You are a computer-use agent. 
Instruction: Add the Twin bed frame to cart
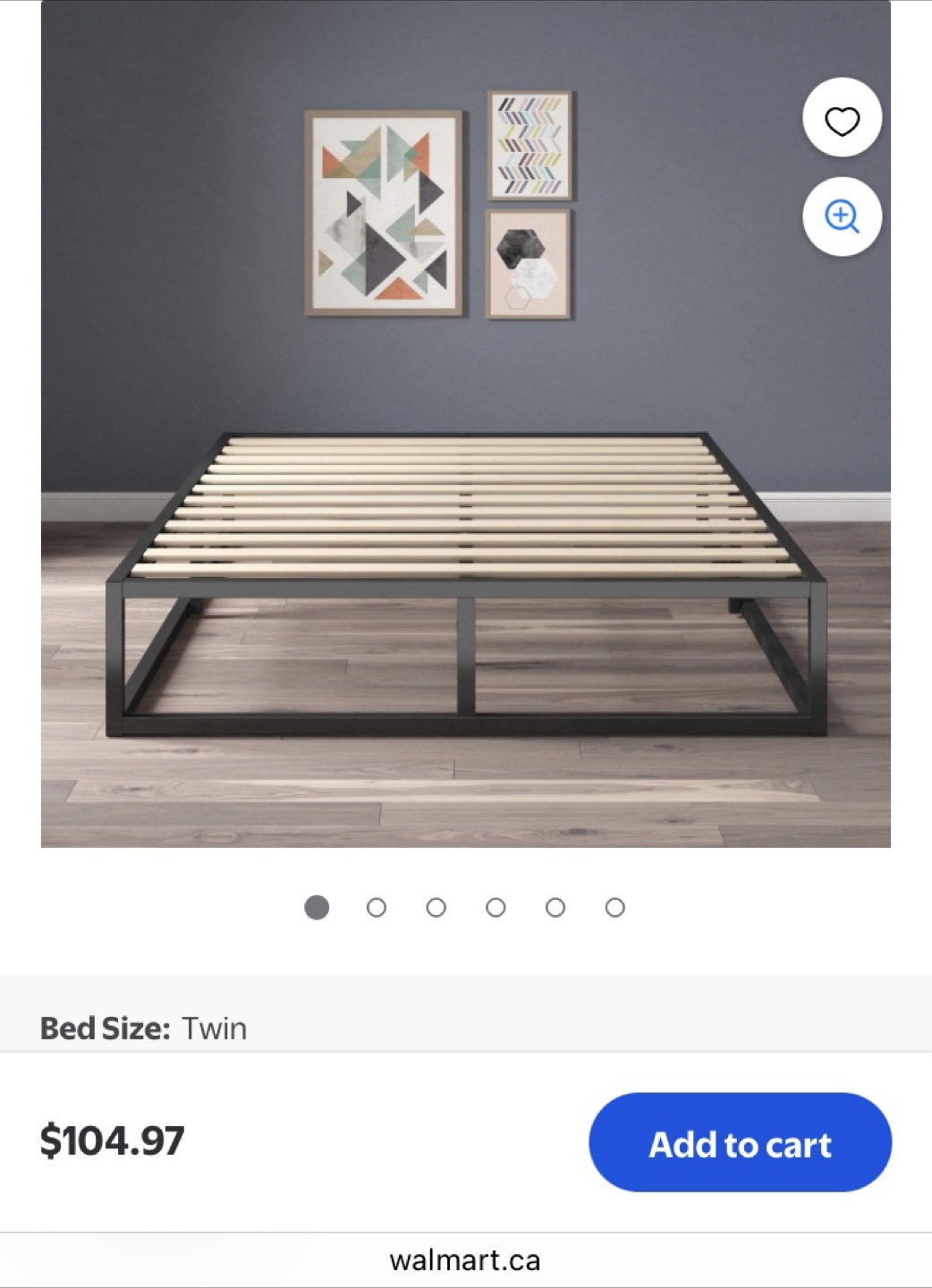click(740, 1142)
